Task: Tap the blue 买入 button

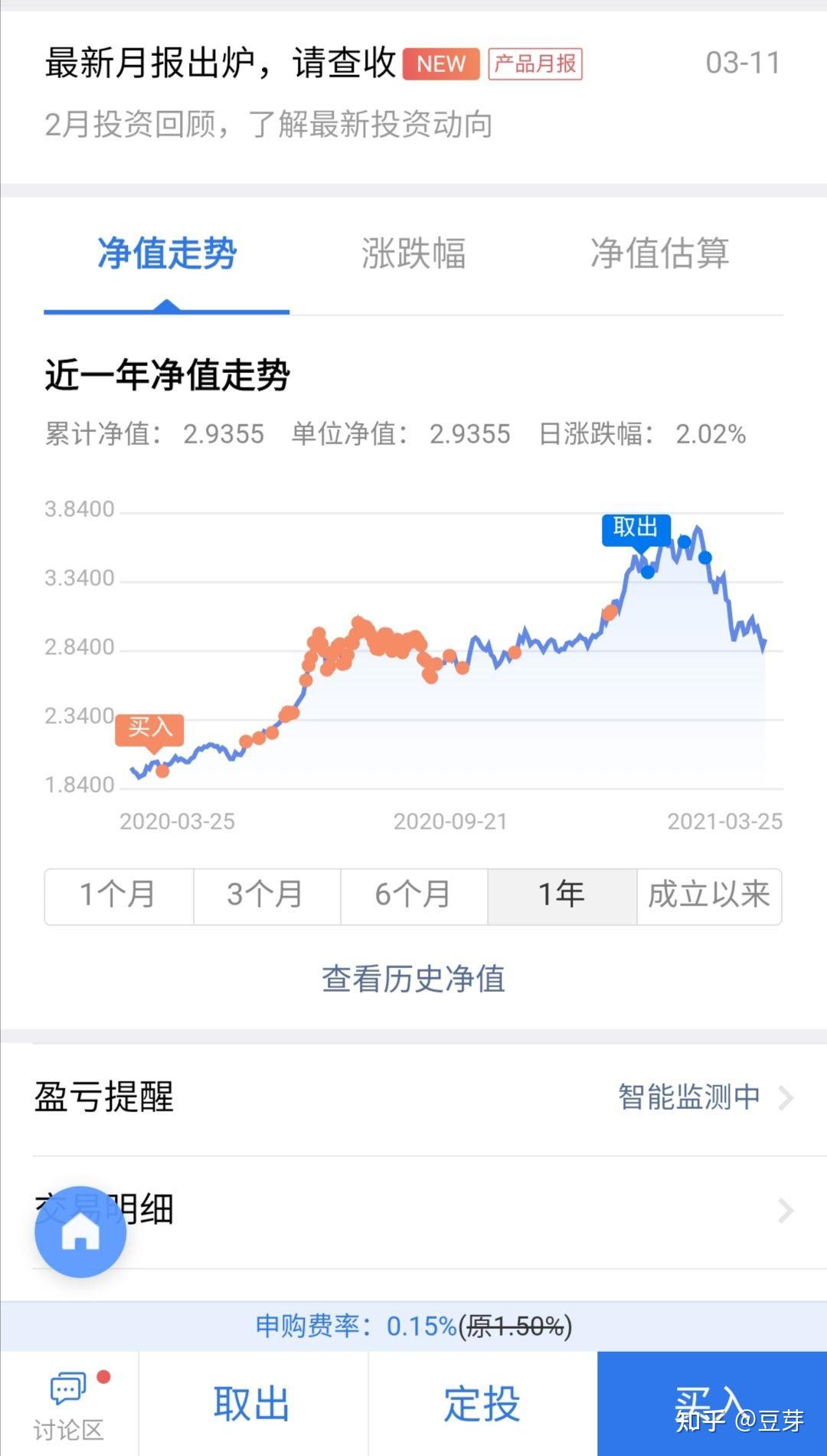Action: click(x=711, y=1405)
